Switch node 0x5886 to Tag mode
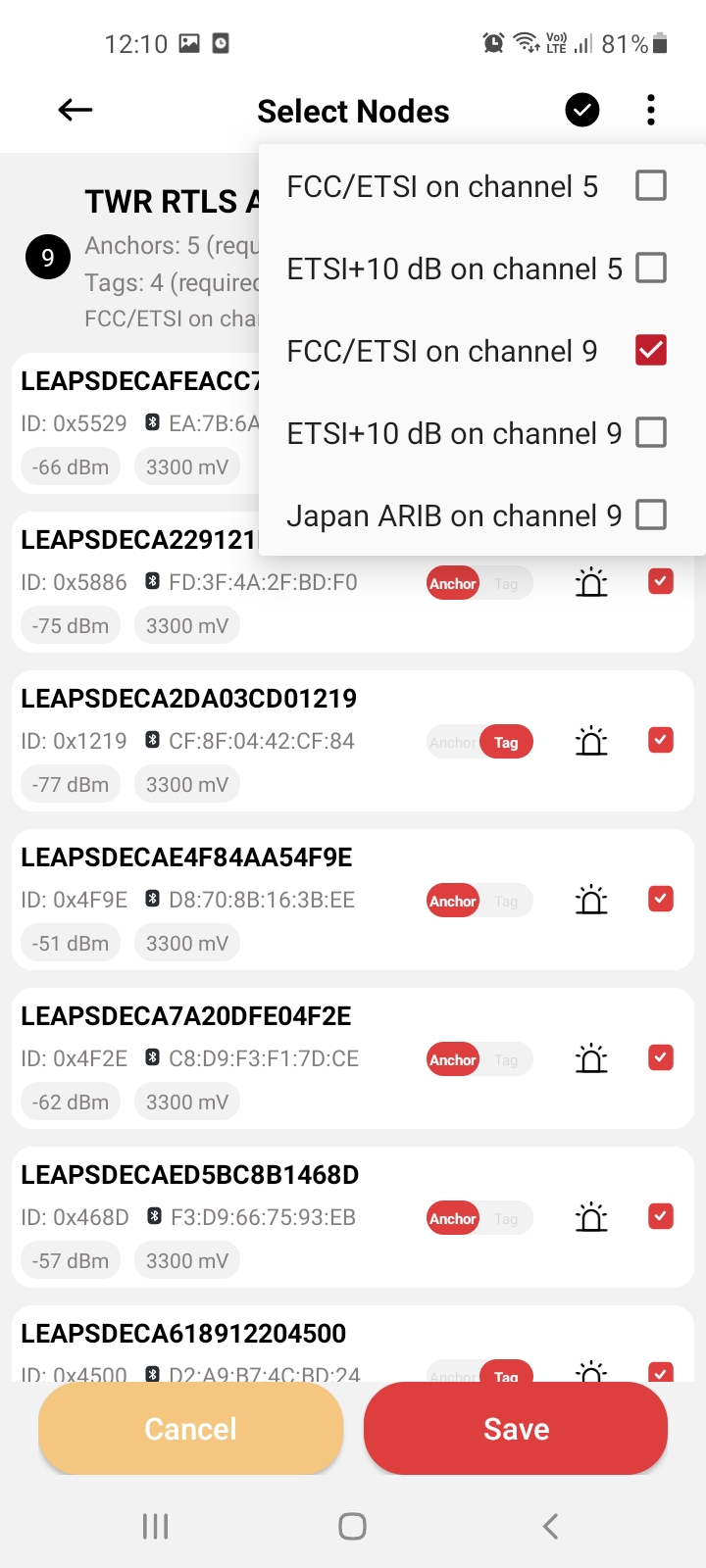This screenshot has height=1568, width=706. pos(507,583)
